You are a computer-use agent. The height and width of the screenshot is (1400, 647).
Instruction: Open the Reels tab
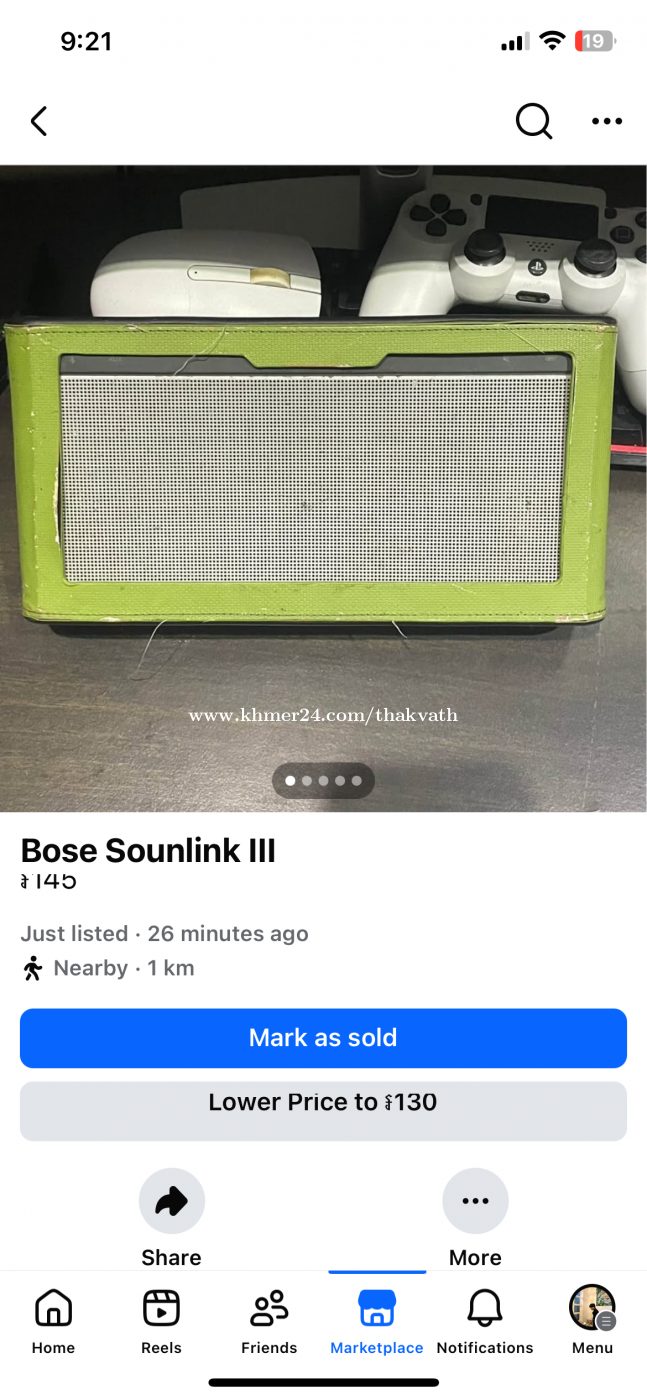pos(161,1320)
